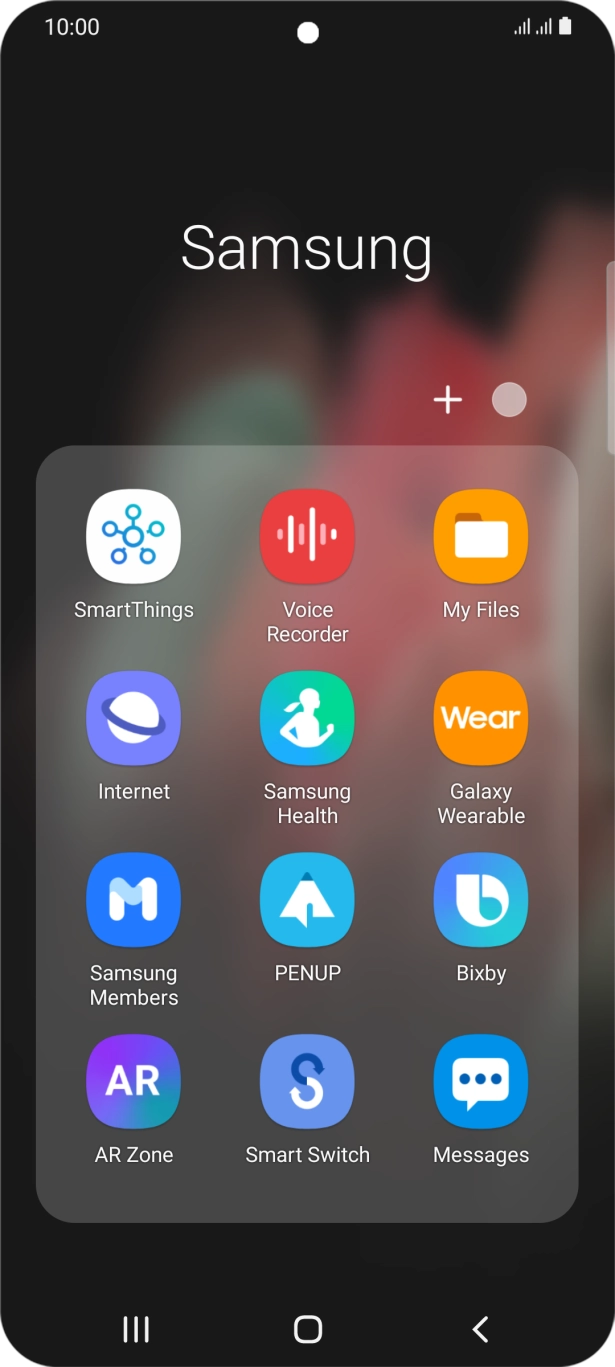Screen dimensions: 615x1367
Task: Rename the Samsung folder title
Action: 307,248
